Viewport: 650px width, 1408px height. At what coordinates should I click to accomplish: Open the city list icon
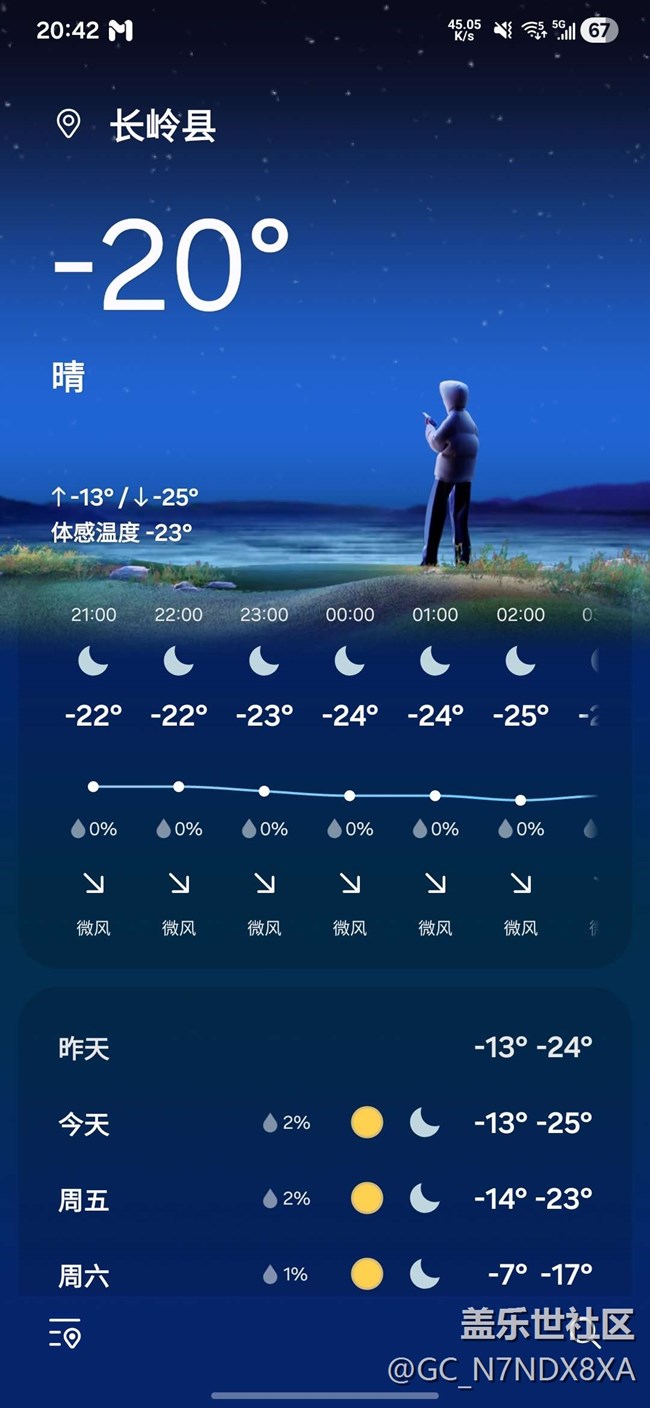[65, 1333]
